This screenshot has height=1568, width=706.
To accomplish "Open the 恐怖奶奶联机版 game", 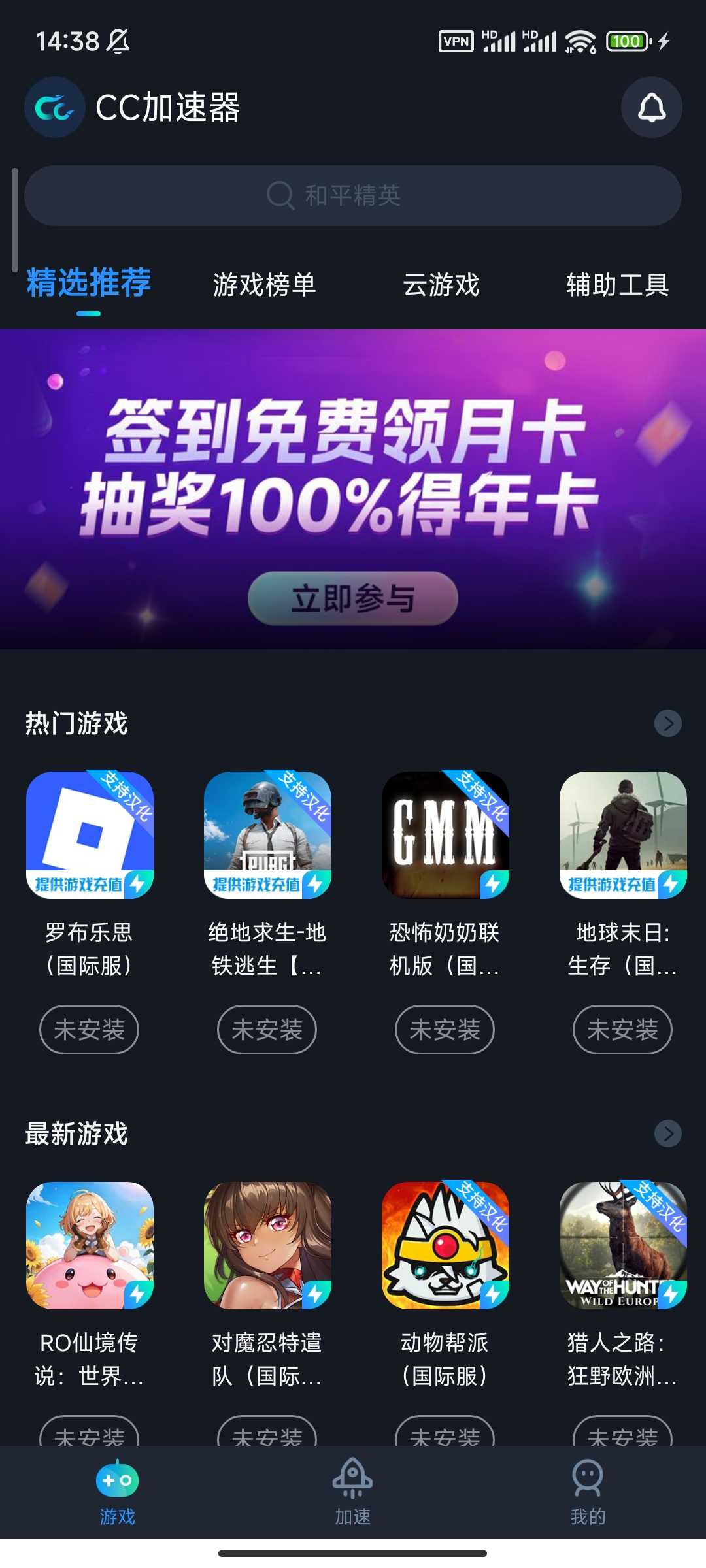I will tap(445, 835).
